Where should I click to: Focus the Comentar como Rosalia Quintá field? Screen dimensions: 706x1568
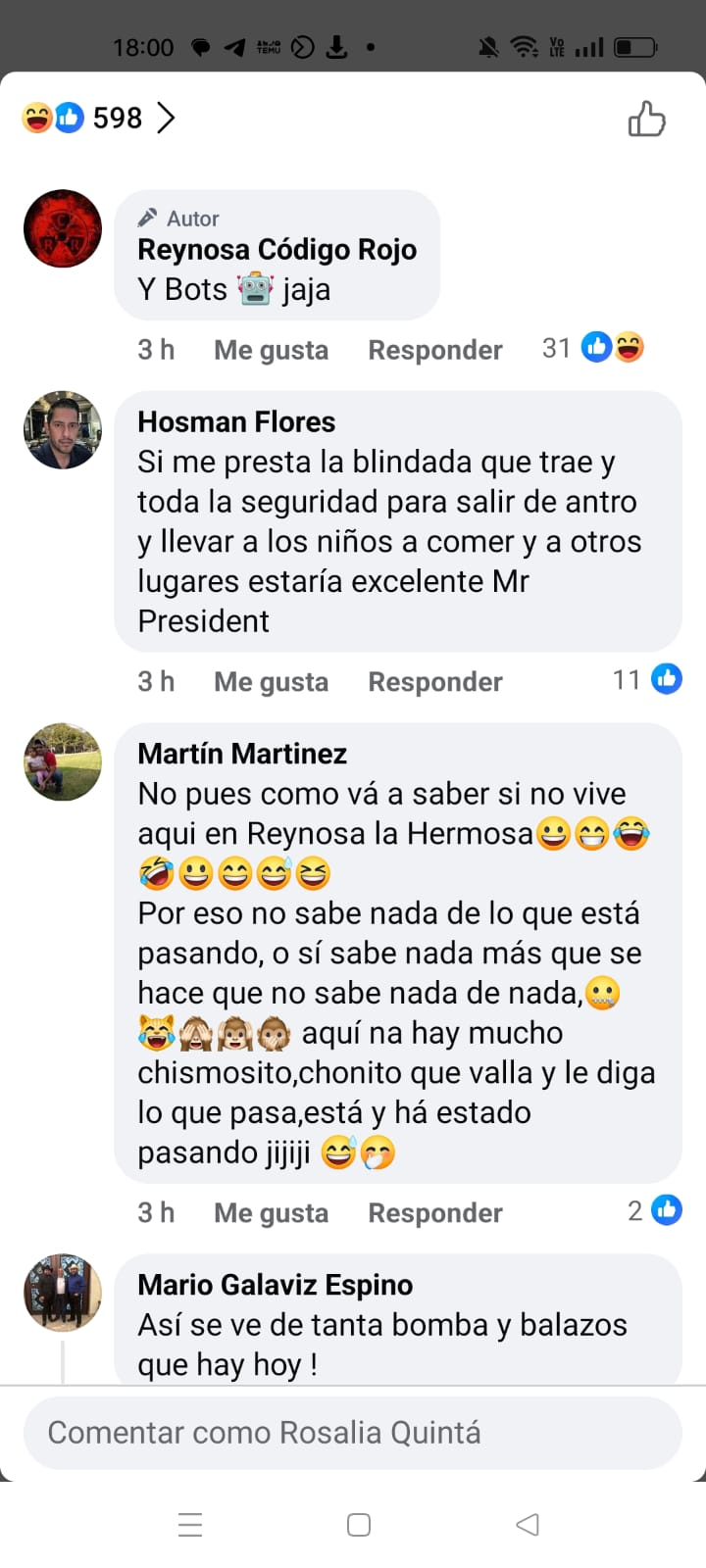353,1433
